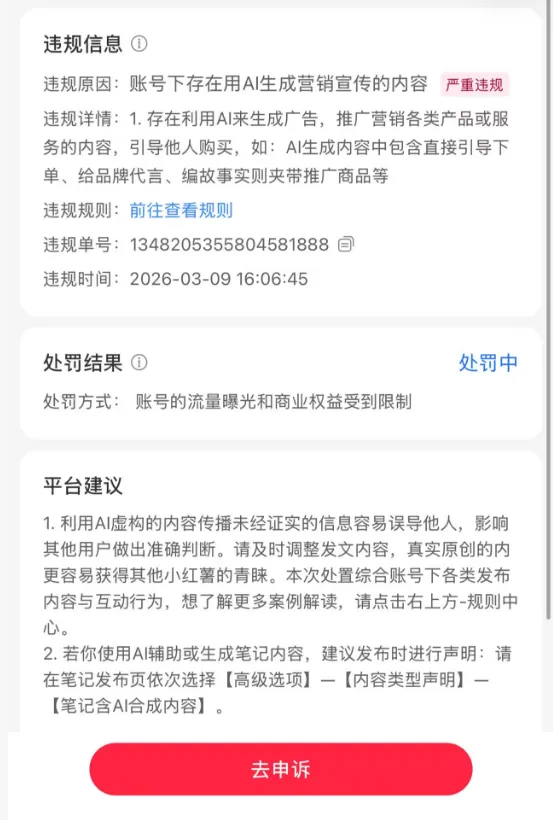Open the 前往查看规则 link
The height and width of the screenshot is (820, 553).
tap(181, 210)
